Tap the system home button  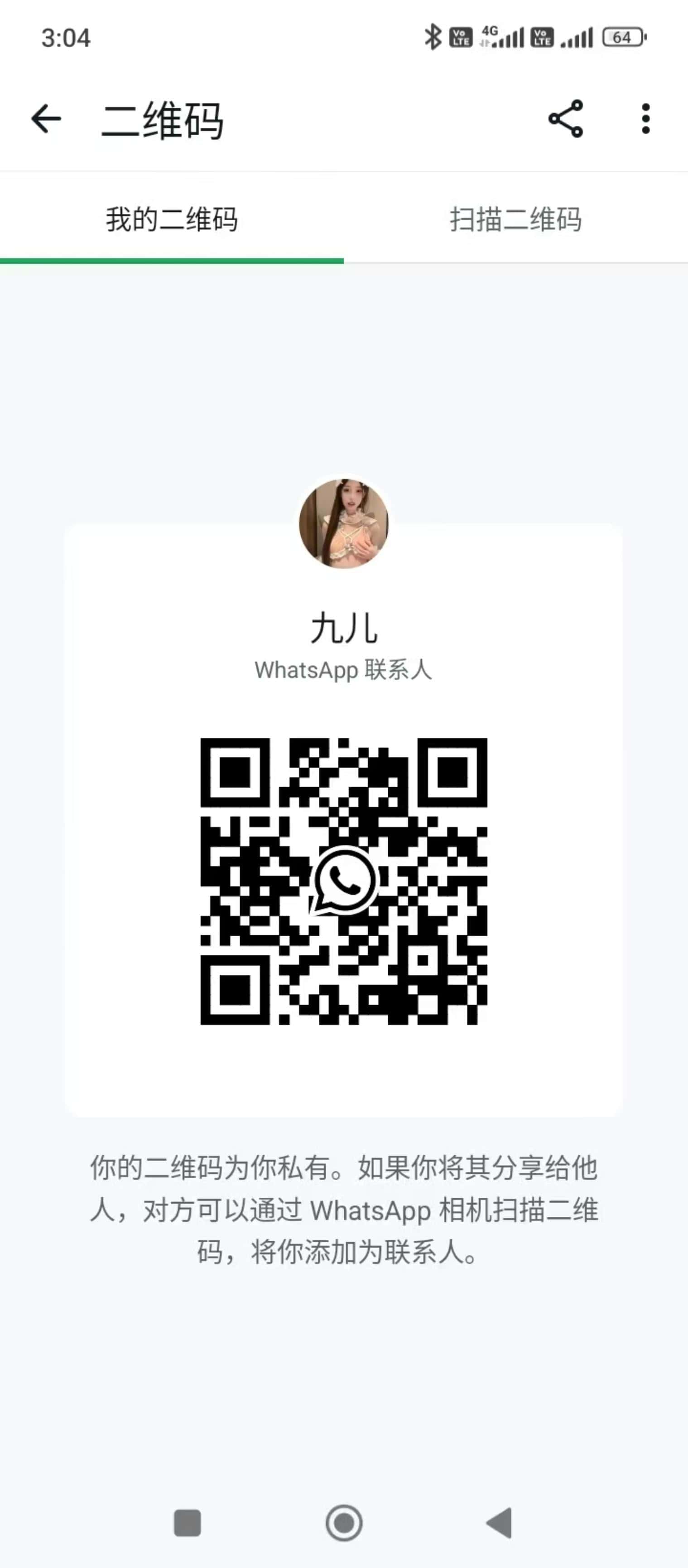point(344,1523)
